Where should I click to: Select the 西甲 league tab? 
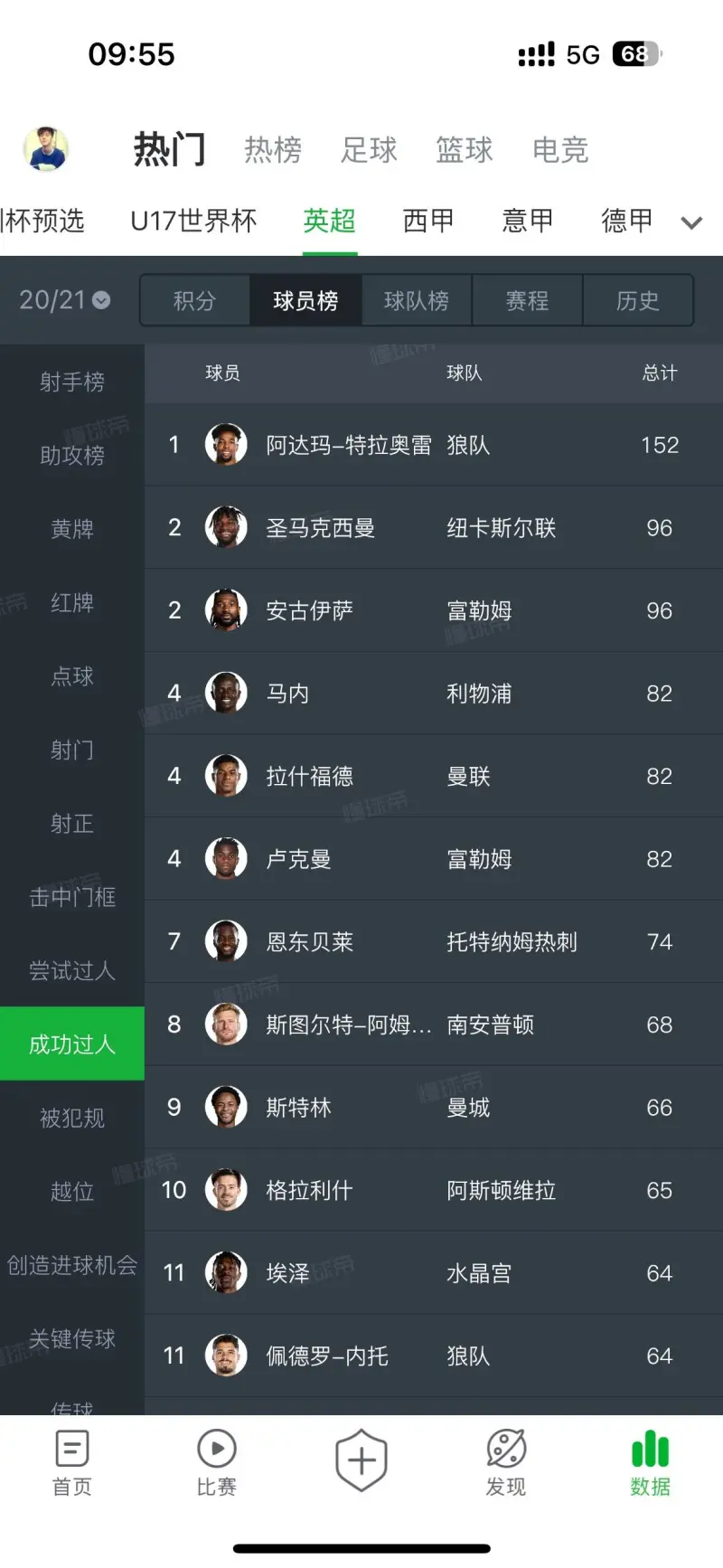(428, 221)
